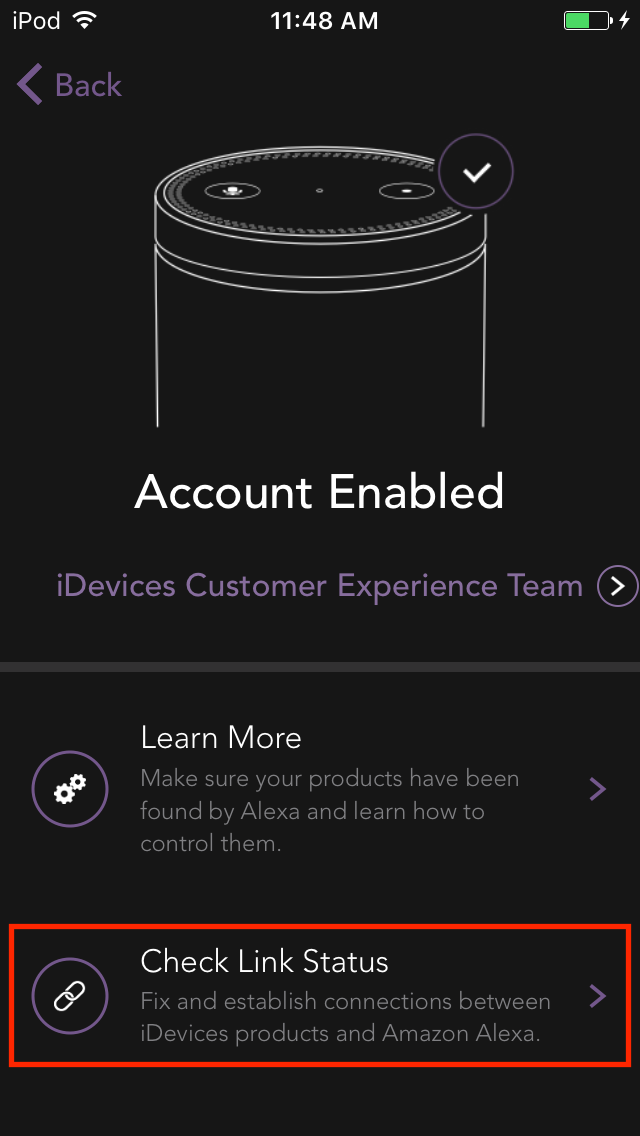Image resolution: width=640 pixels, height=1136 pixels.
Task: Open Check Link Status
Action: click(320, 994)
